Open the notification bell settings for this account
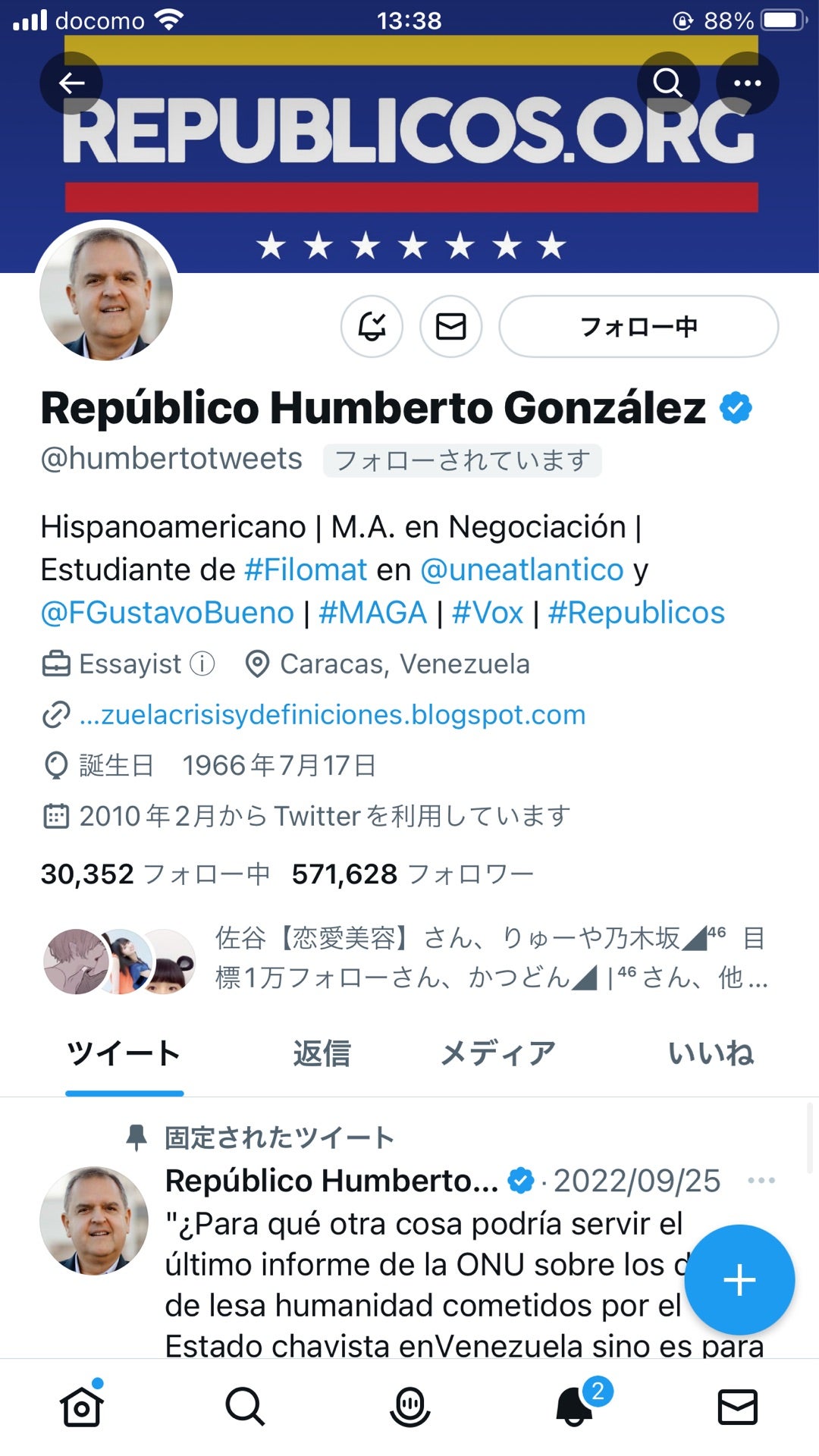 (372, 327)
